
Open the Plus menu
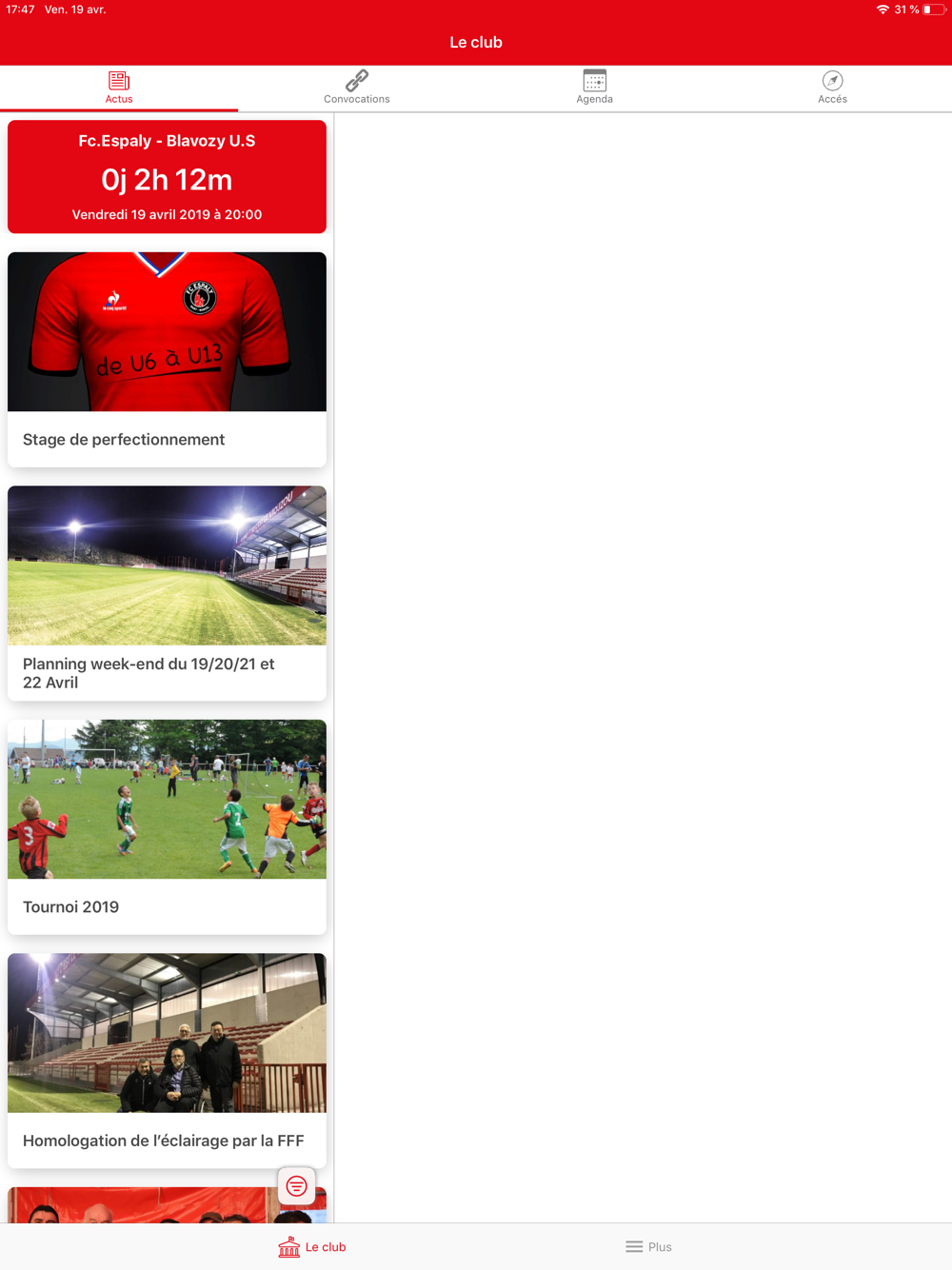pyautogui.click(x=648, y=1247)
